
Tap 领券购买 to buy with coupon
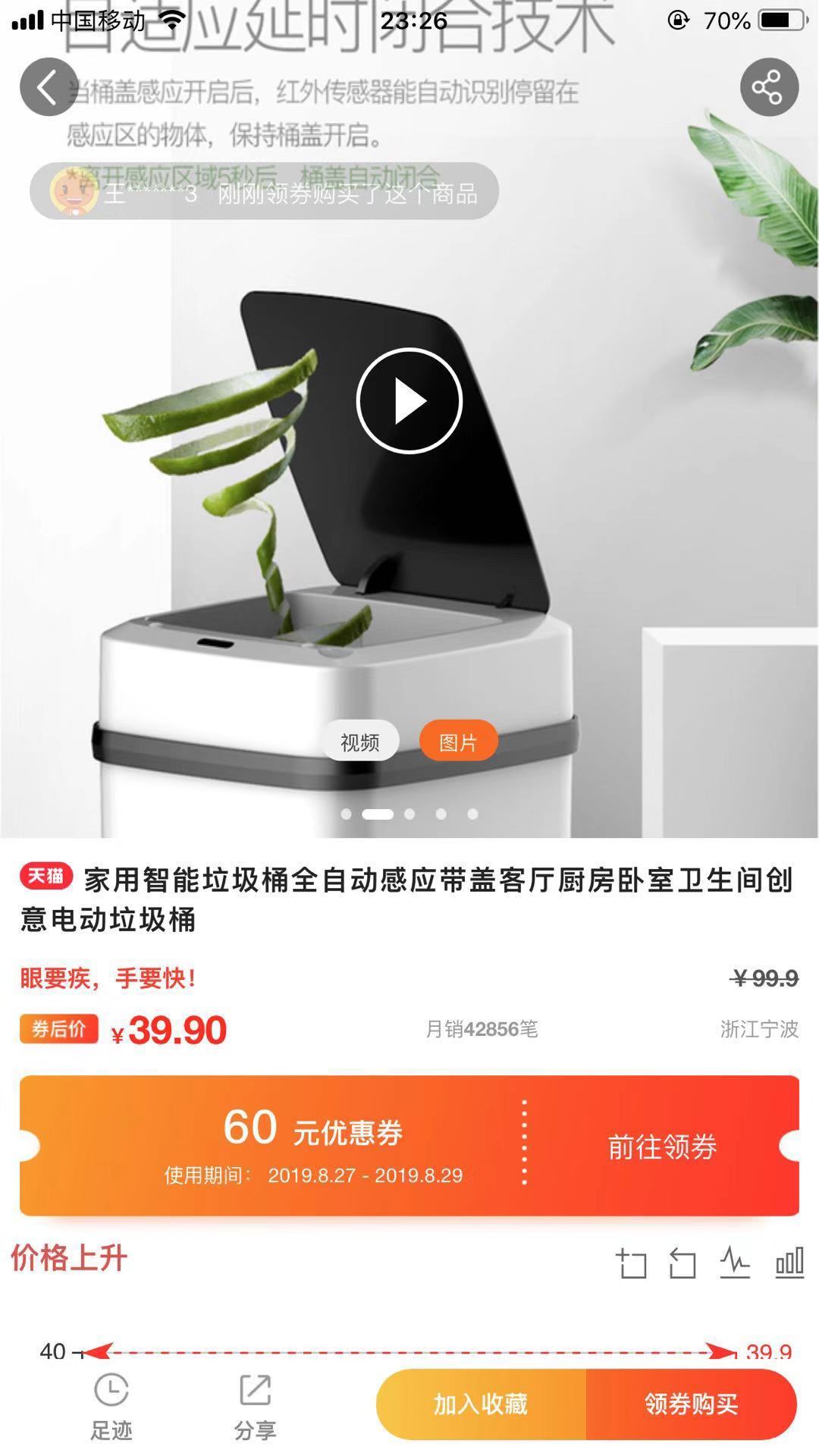[691, 1404]
